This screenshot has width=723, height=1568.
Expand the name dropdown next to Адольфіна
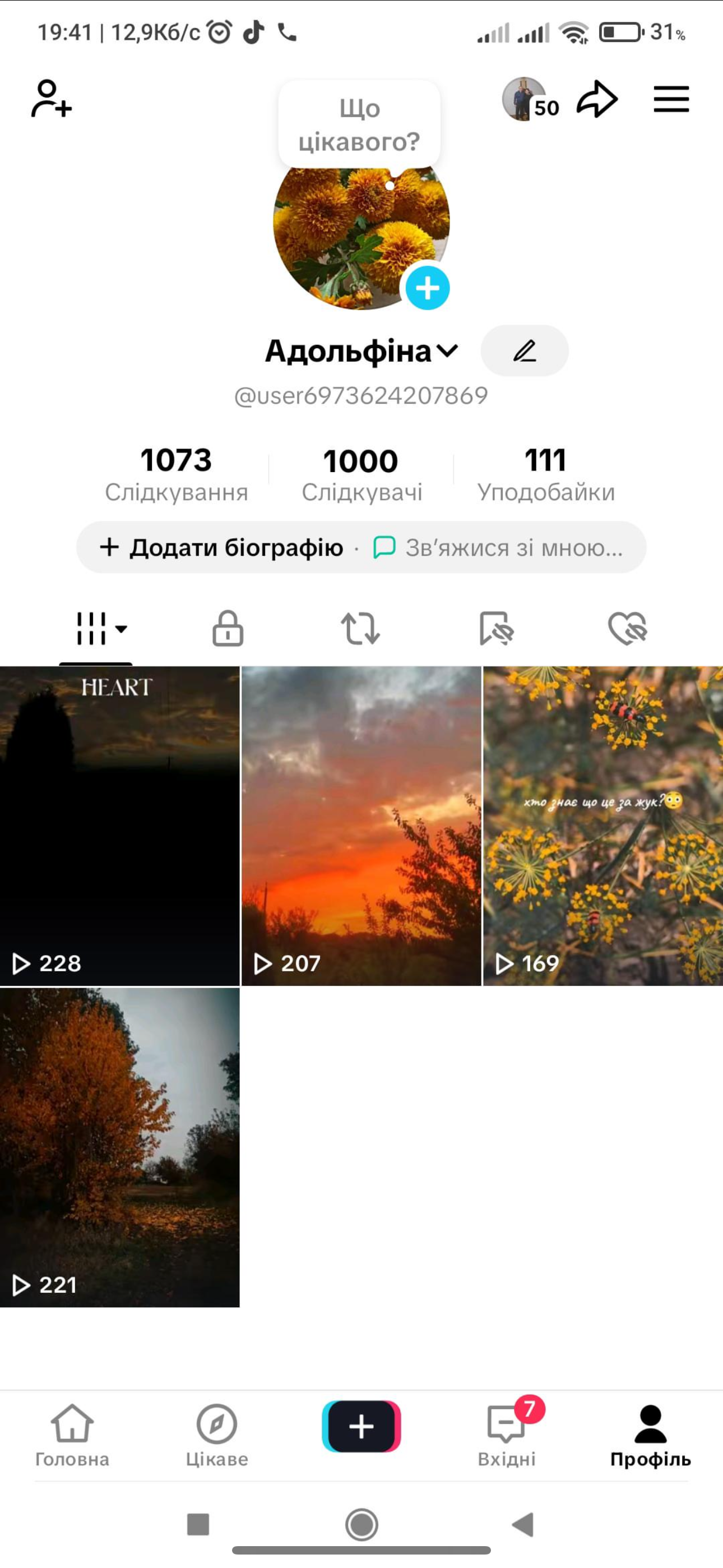pos(446,351)
